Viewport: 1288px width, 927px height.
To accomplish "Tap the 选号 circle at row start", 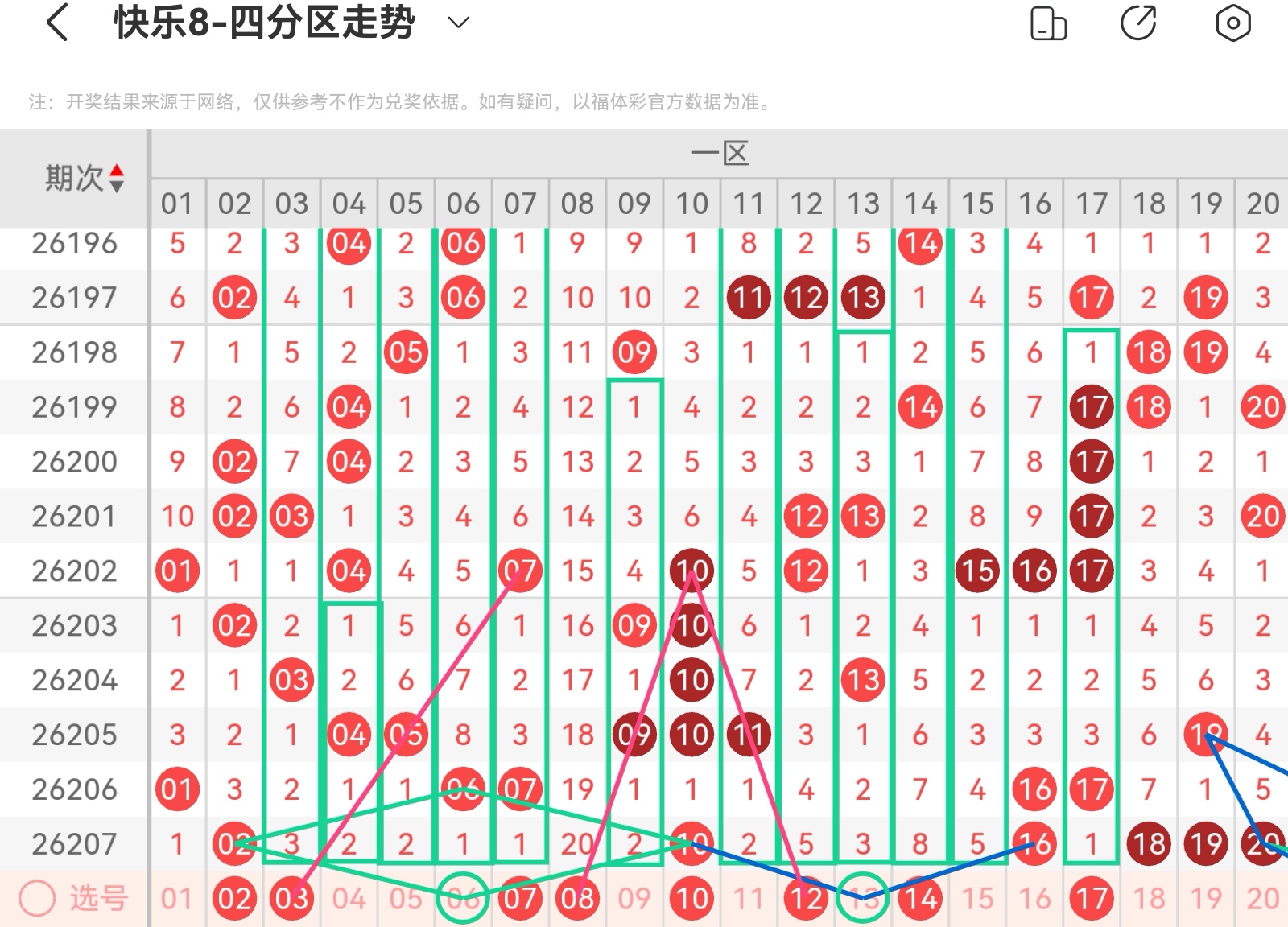I will click(x=37, y=899).
